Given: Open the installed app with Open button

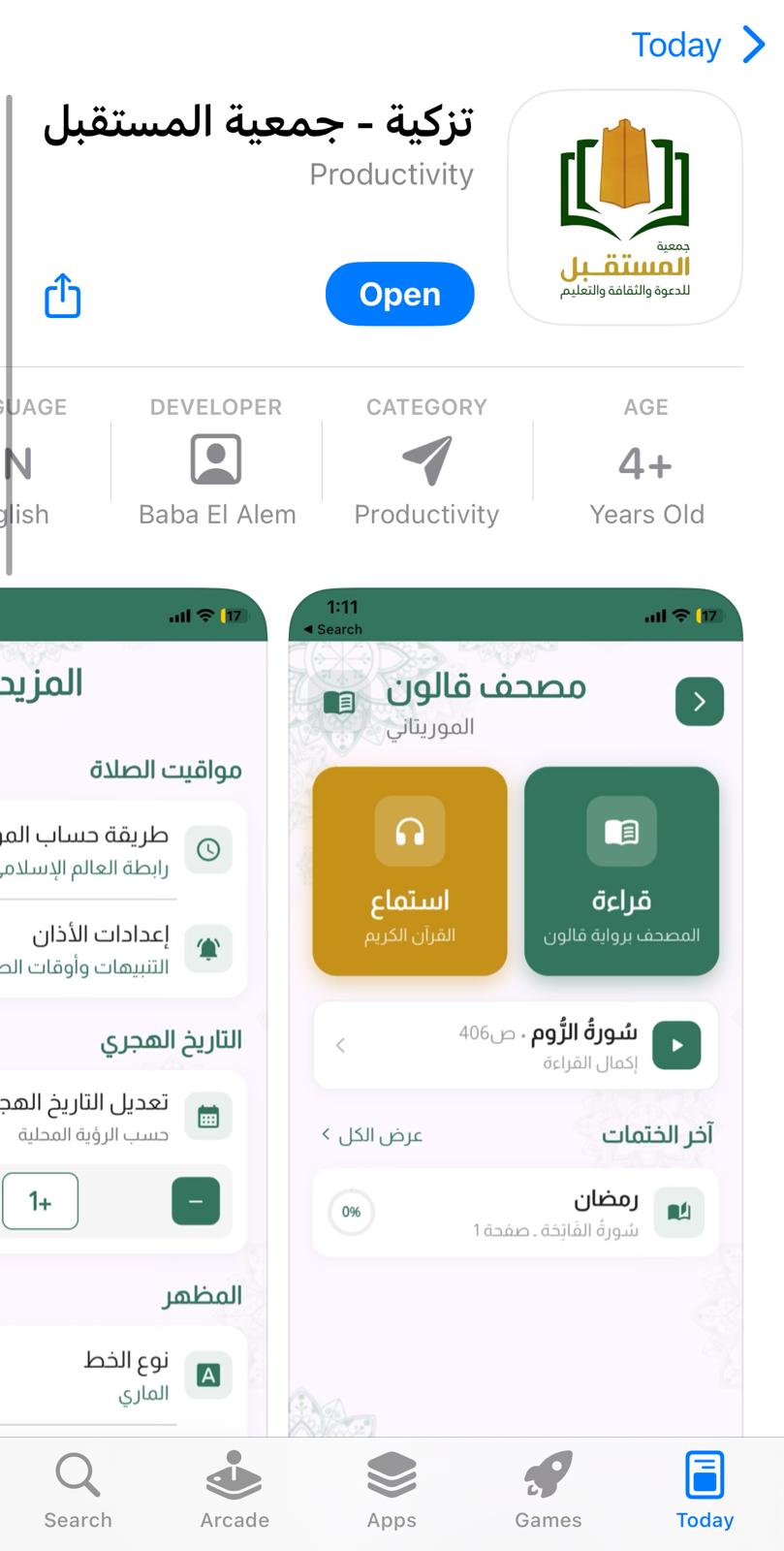Looking at the screenshot, I should tap(399, 294).
